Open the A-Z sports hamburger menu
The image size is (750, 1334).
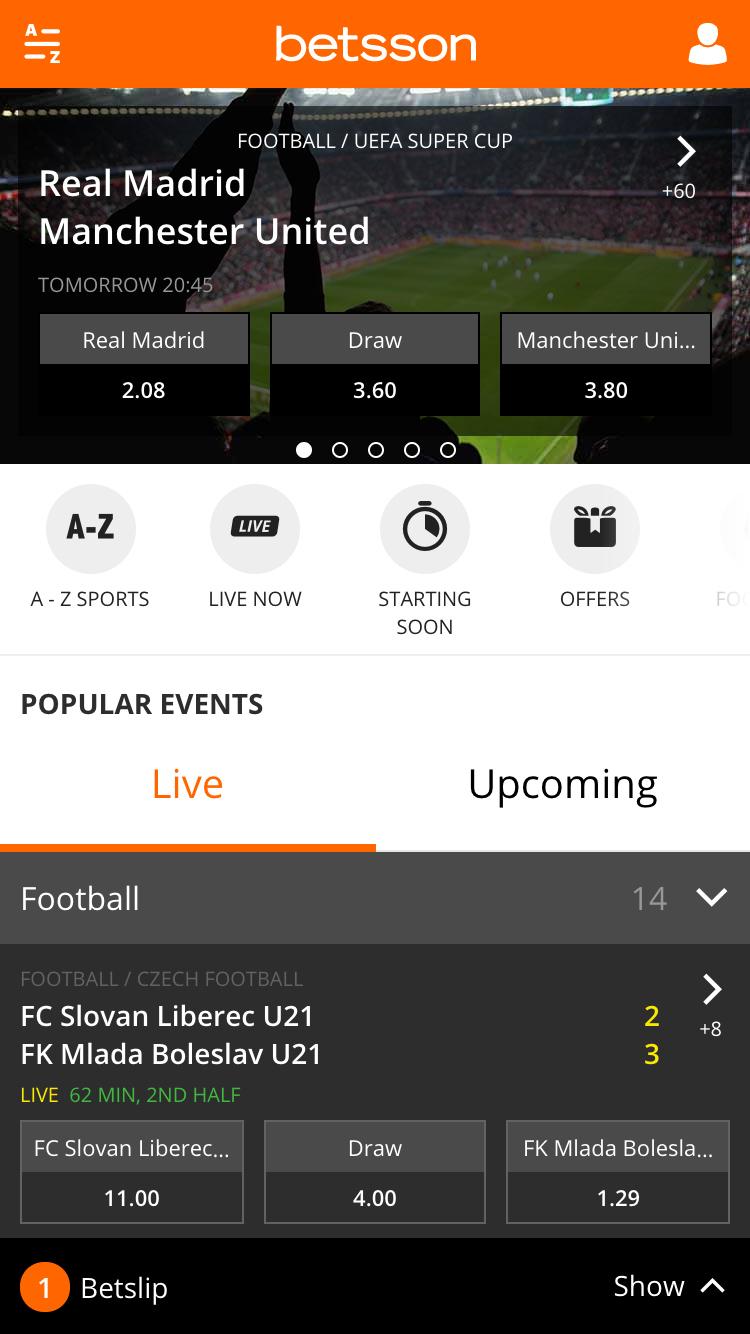point(42,44)
